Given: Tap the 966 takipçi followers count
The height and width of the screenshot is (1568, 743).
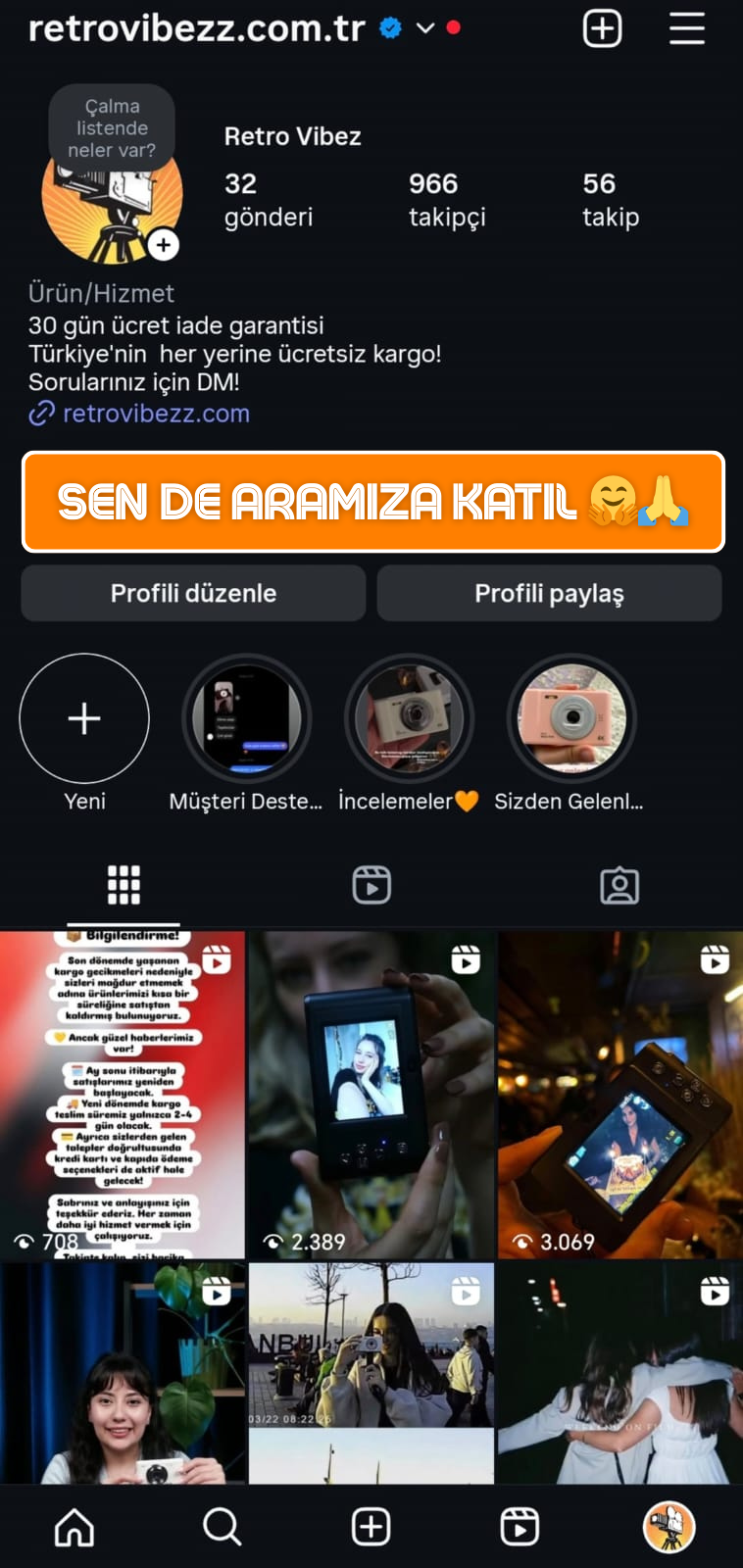Looking at the screenshot, I should (447, 199).
